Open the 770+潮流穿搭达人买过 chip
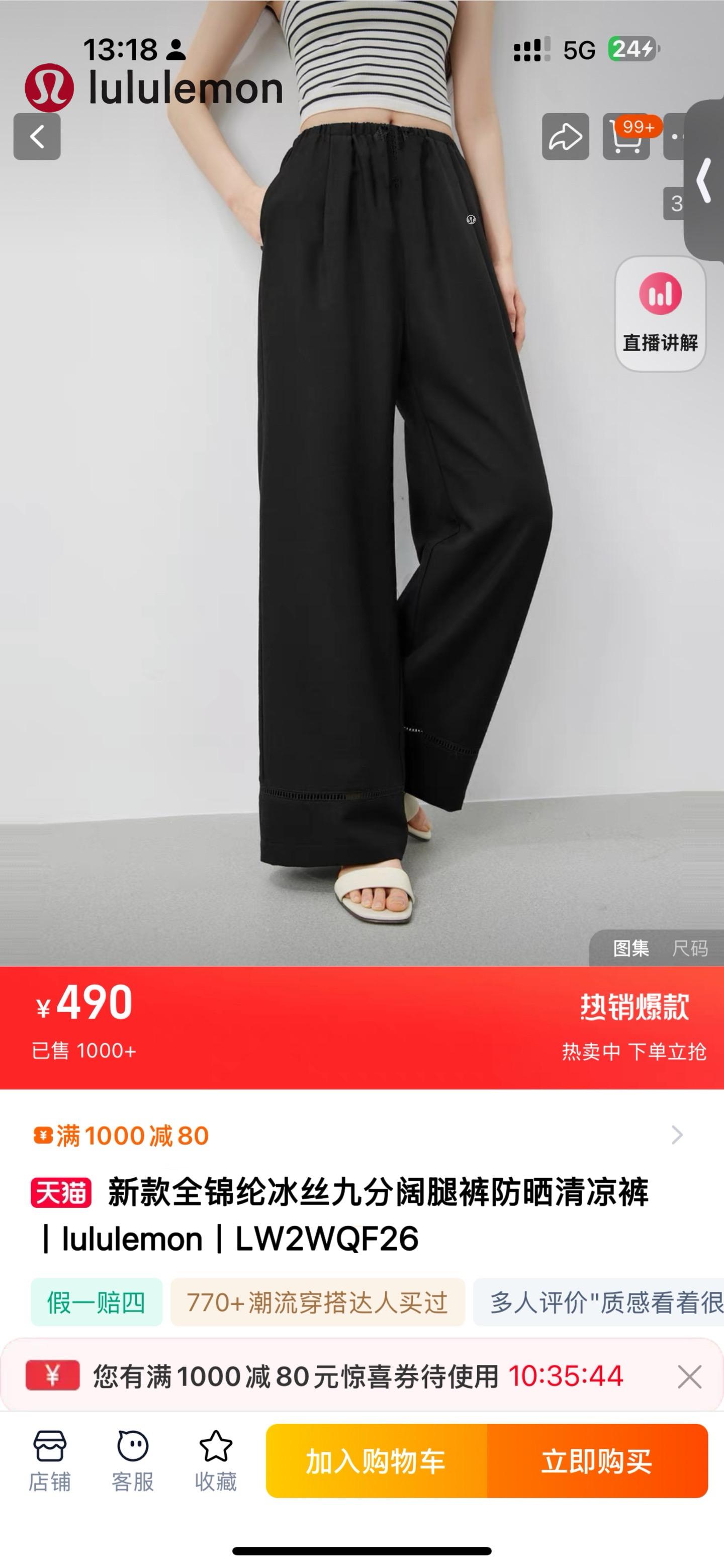The image size is (724, 1568). (317, 1302)
